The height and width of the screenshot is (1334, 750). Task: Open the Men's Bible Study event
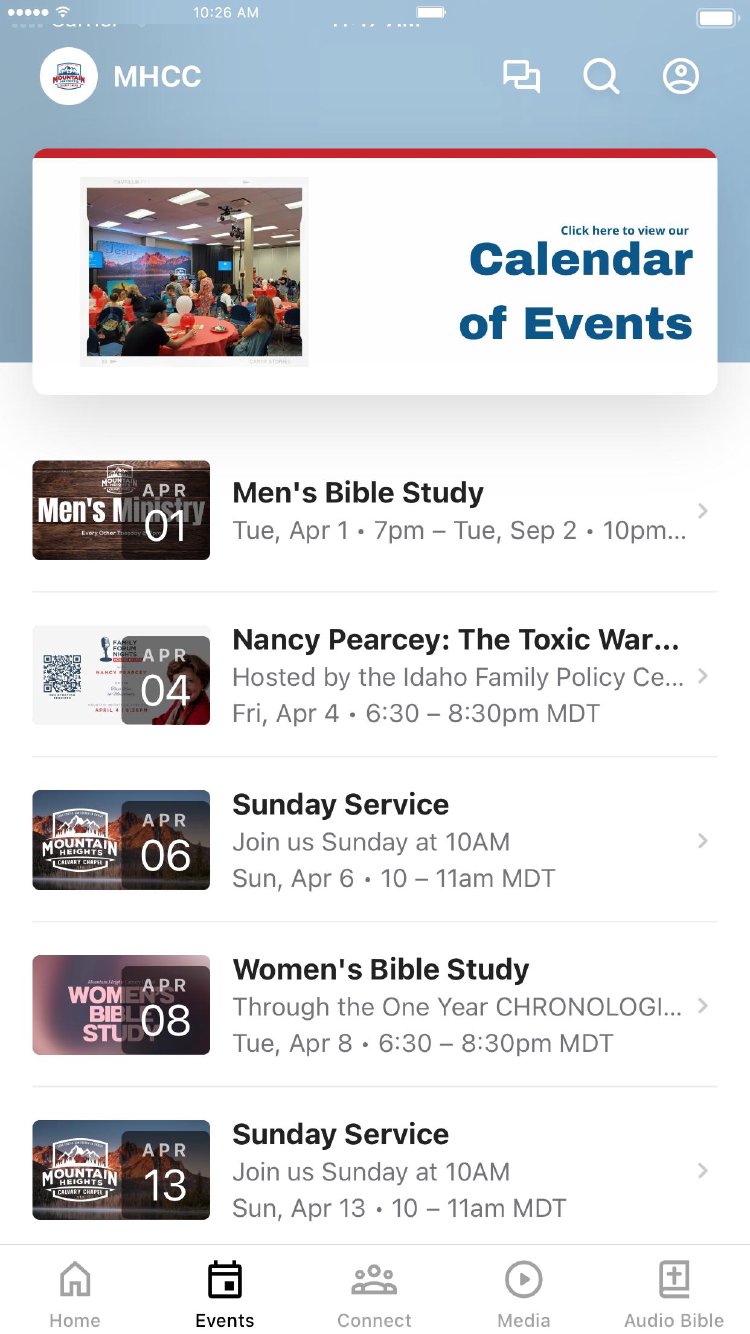coord(375,511)
